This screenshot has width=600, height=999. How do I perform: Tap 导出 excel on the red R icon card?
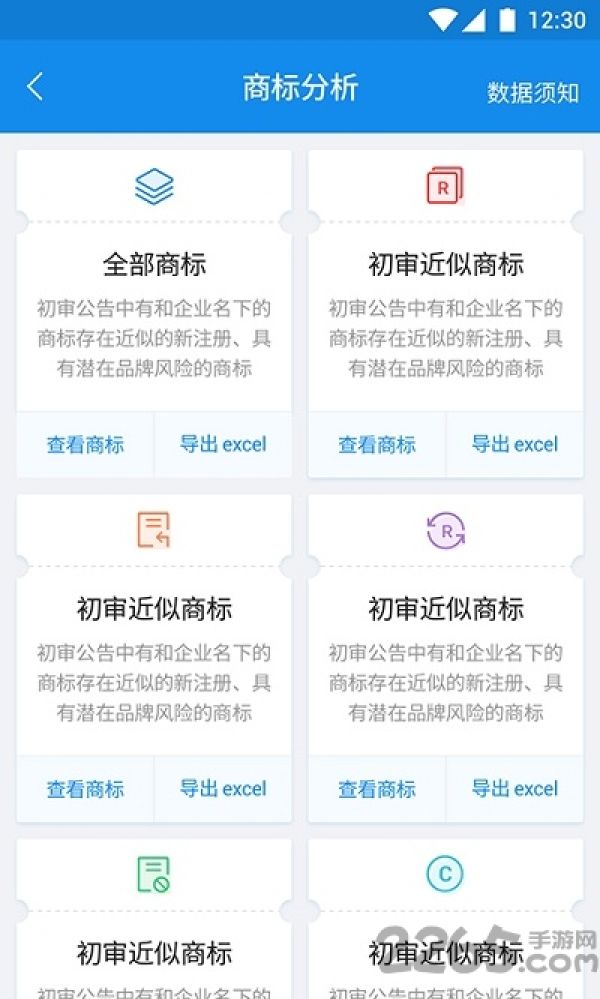515,444
